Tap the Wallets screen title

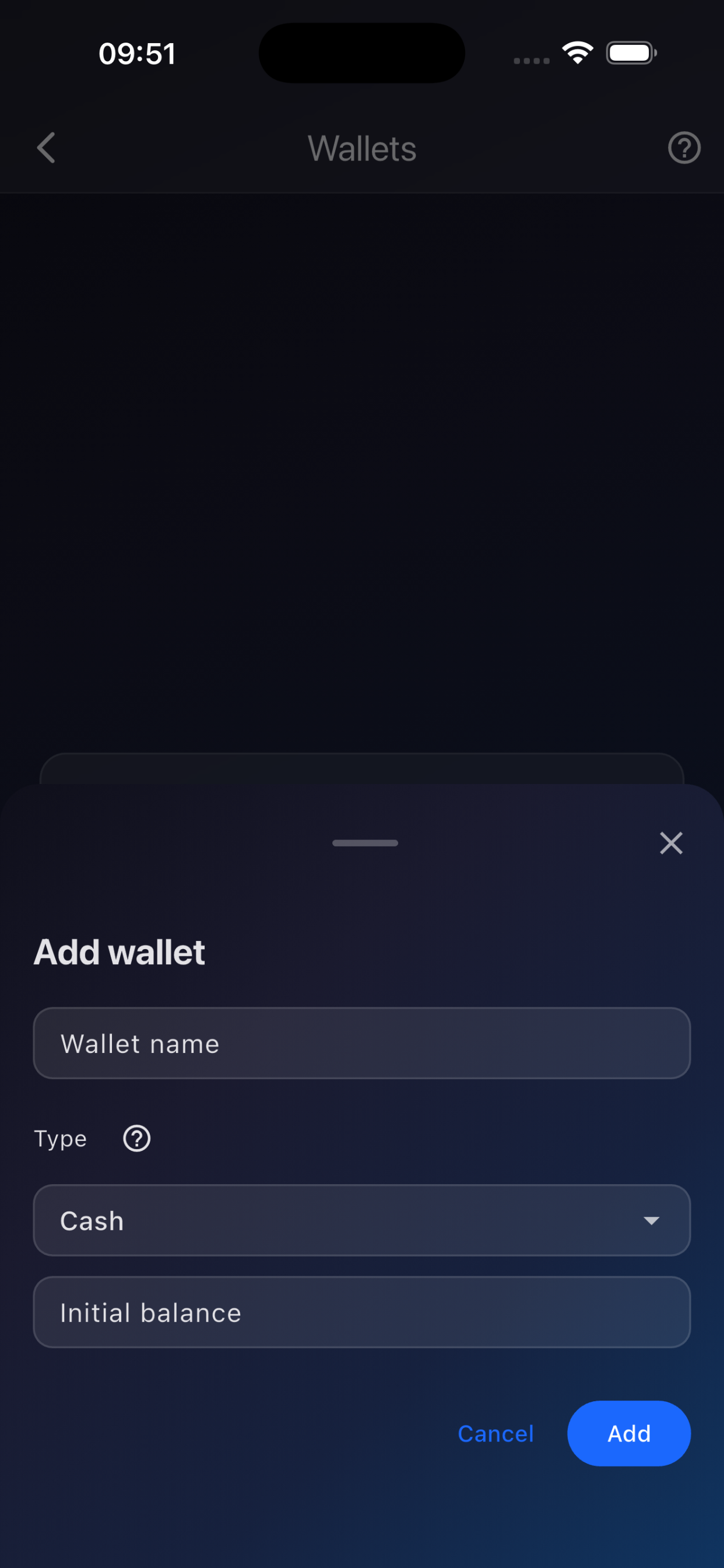[362, 148]
